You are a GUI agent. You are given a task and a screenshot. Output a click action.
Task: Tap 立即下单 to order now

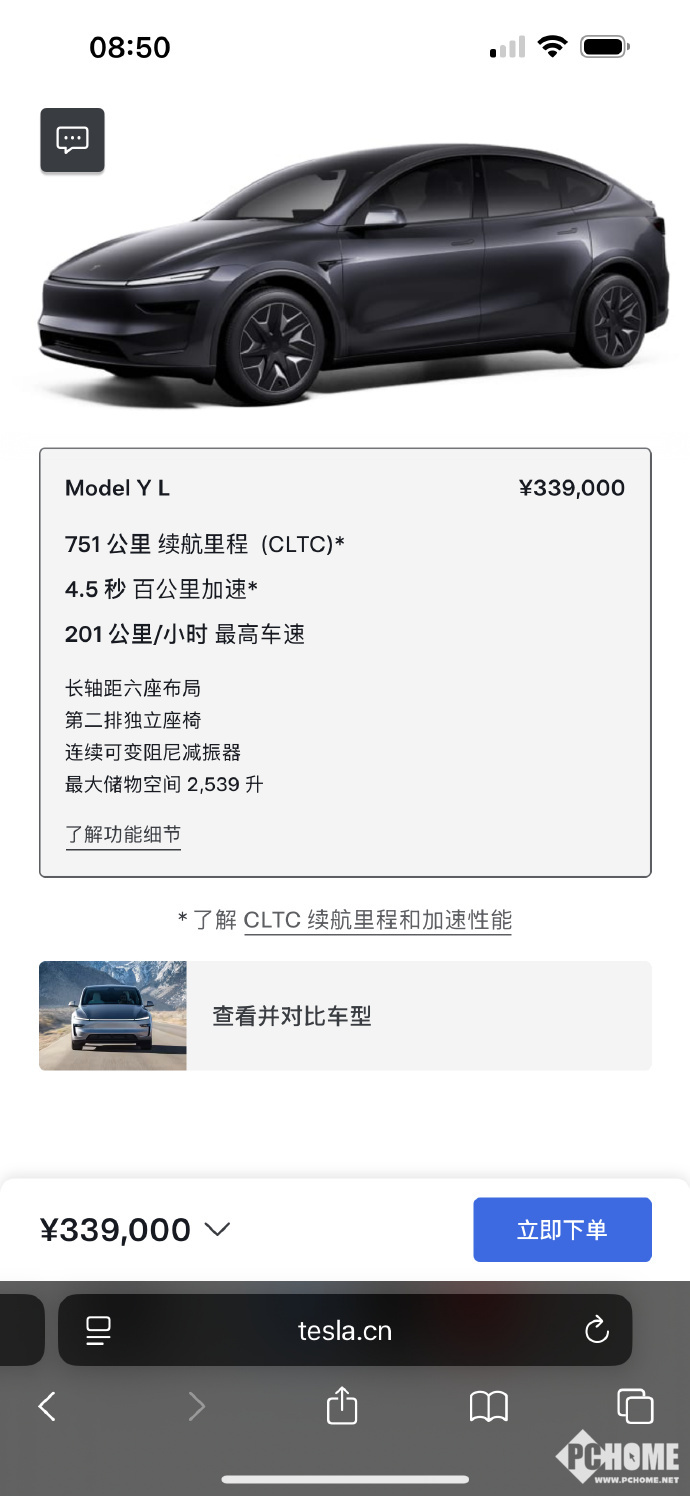(562, 1229)
